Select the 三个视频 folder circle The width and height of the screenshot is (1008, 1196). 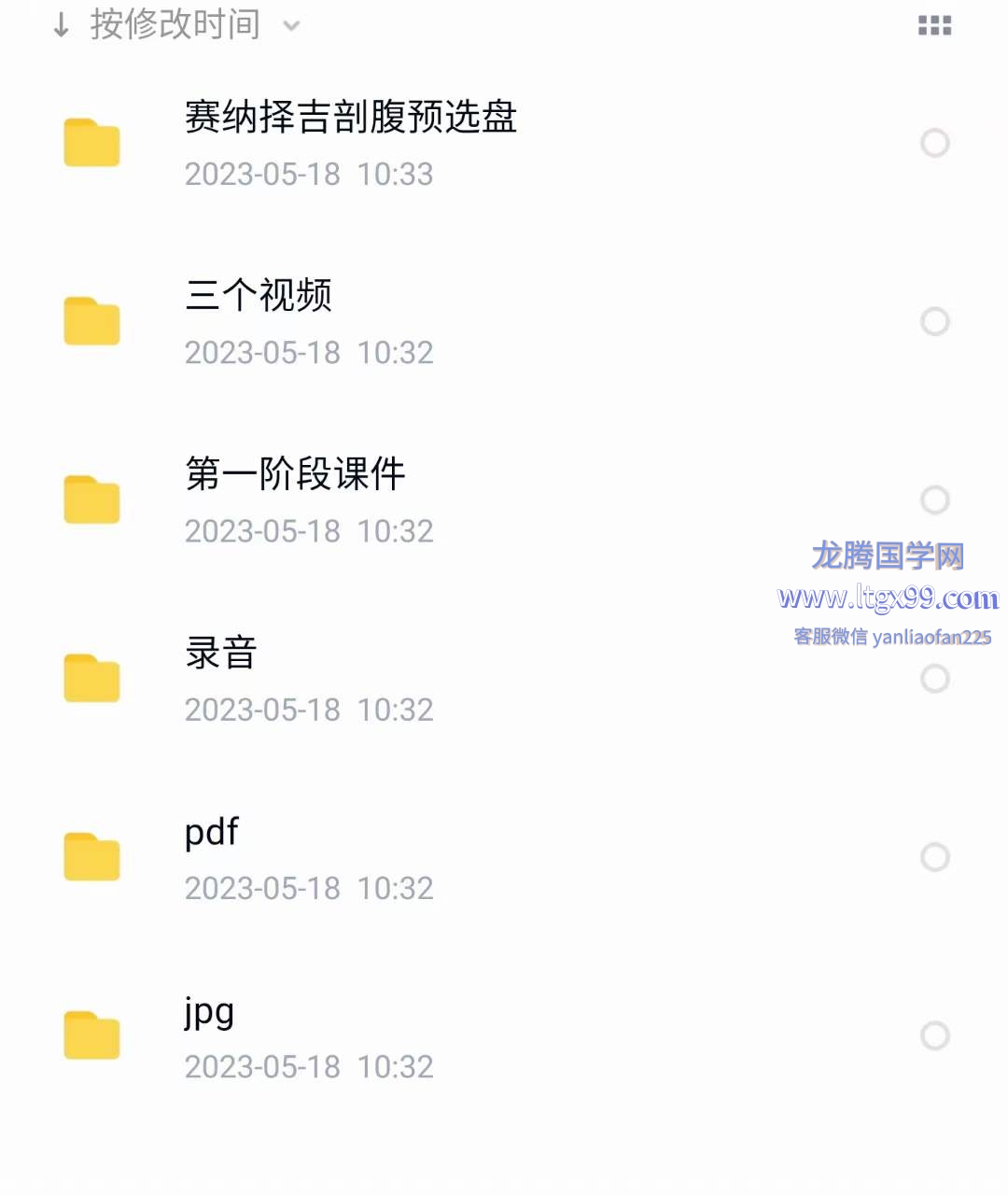click(x=935, y=321)
